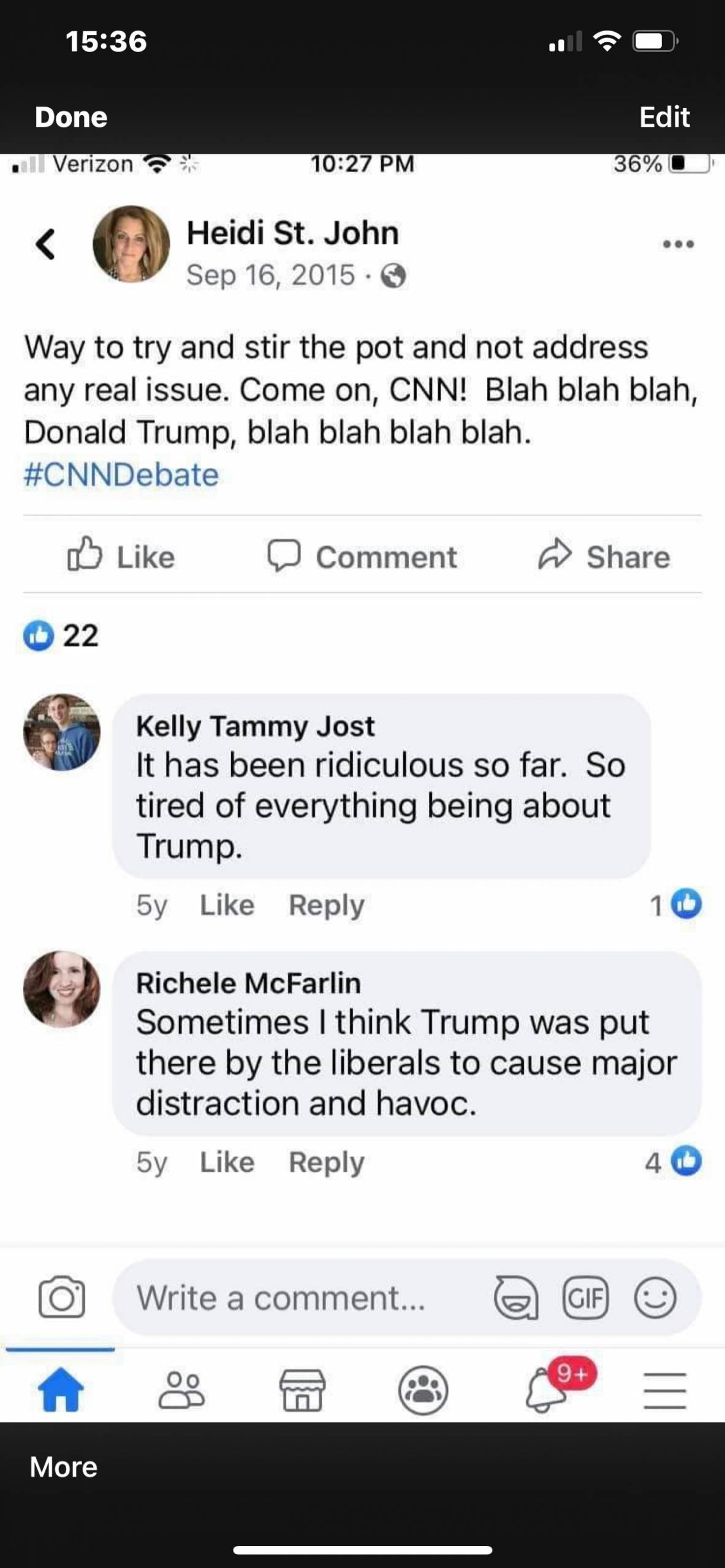Open the Edit option for this image
Image resolution: width=725 pixels, height=1568 pixels.
tap(664, 117)
